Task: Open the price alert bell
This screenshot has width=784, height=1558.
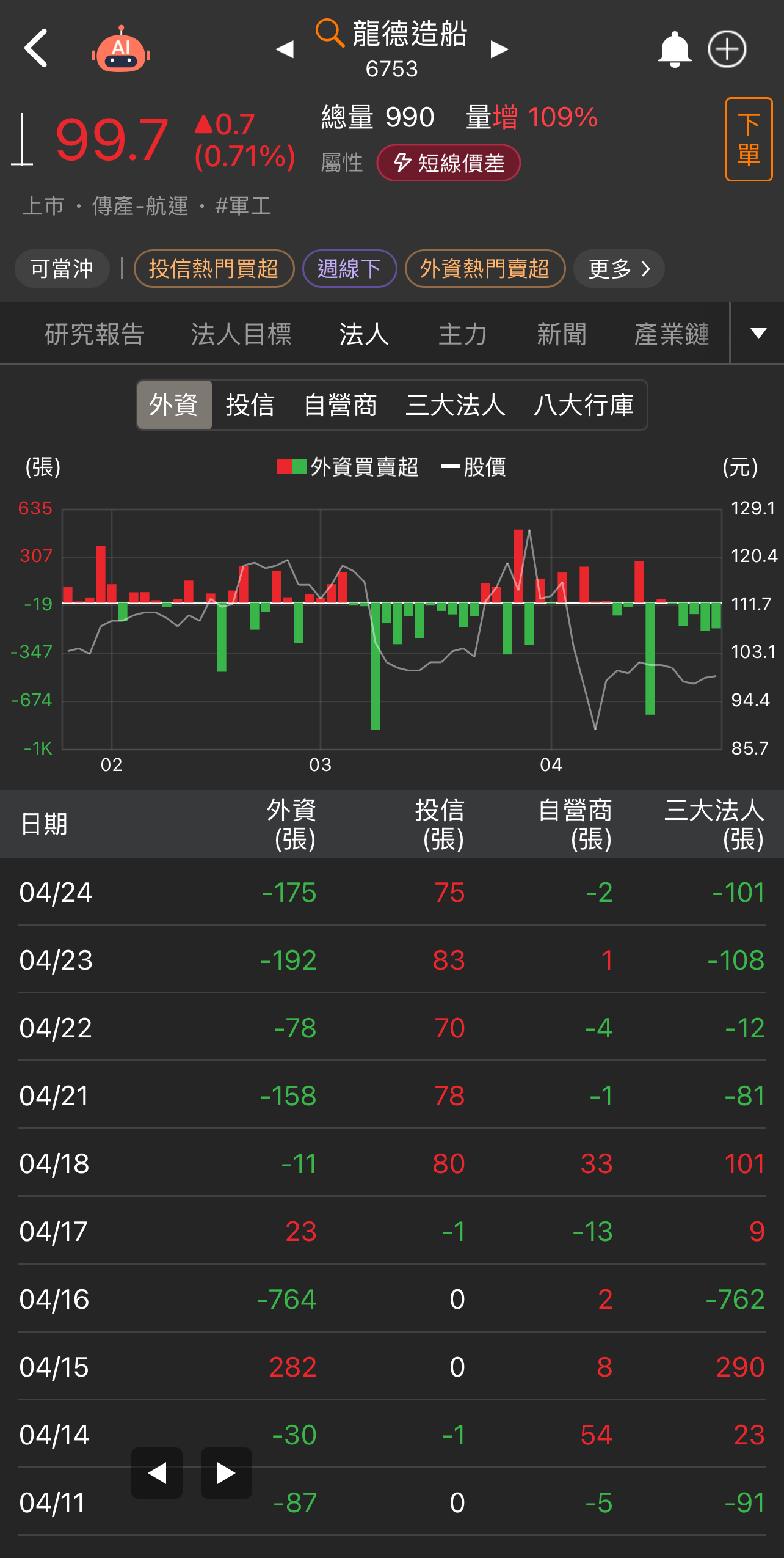Action: tap(674, 49)
